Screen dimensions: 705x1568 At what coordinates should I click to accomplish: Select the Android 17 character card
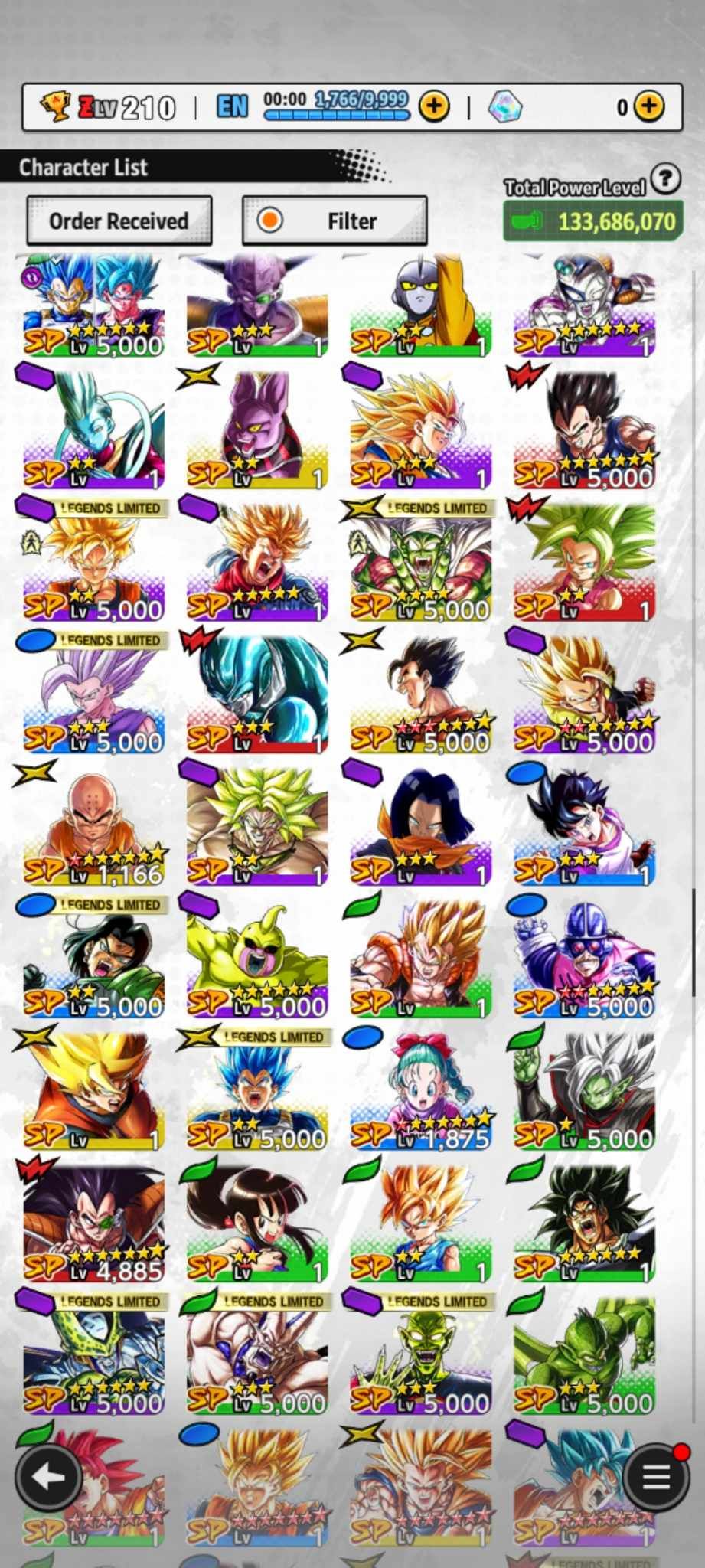[x=420, y=827]
